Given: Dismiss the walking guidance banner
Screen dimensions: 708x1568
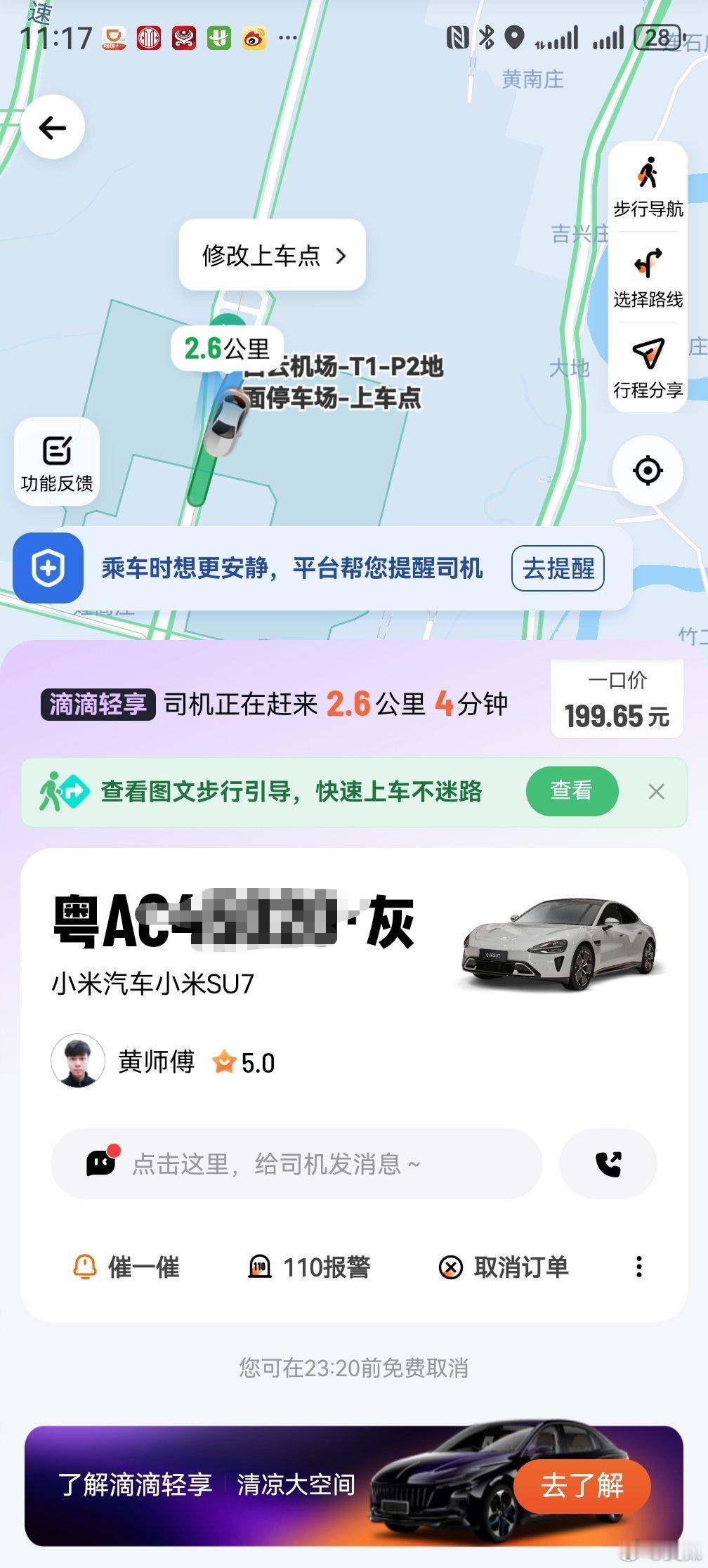Looking at the screenshot, I should (656, 792).
